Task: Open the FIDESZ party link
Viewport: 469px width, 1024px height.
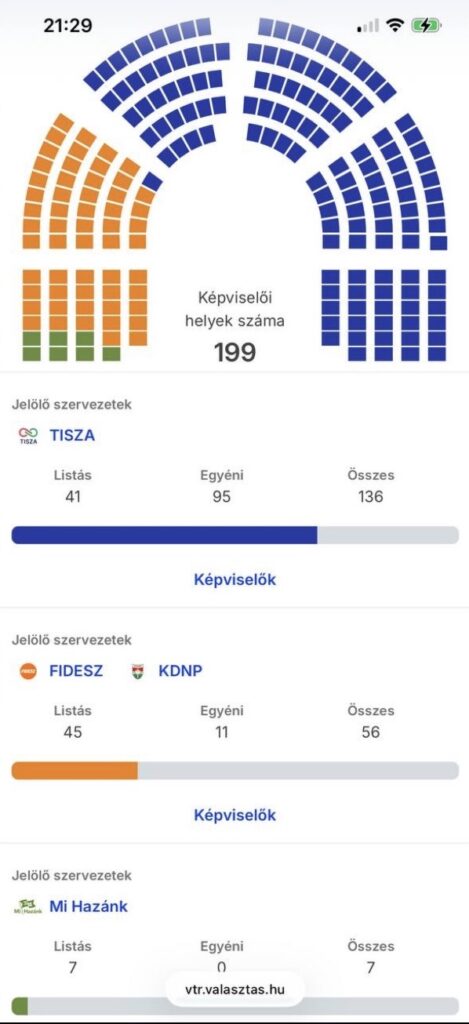Action: tap(76, 671)
